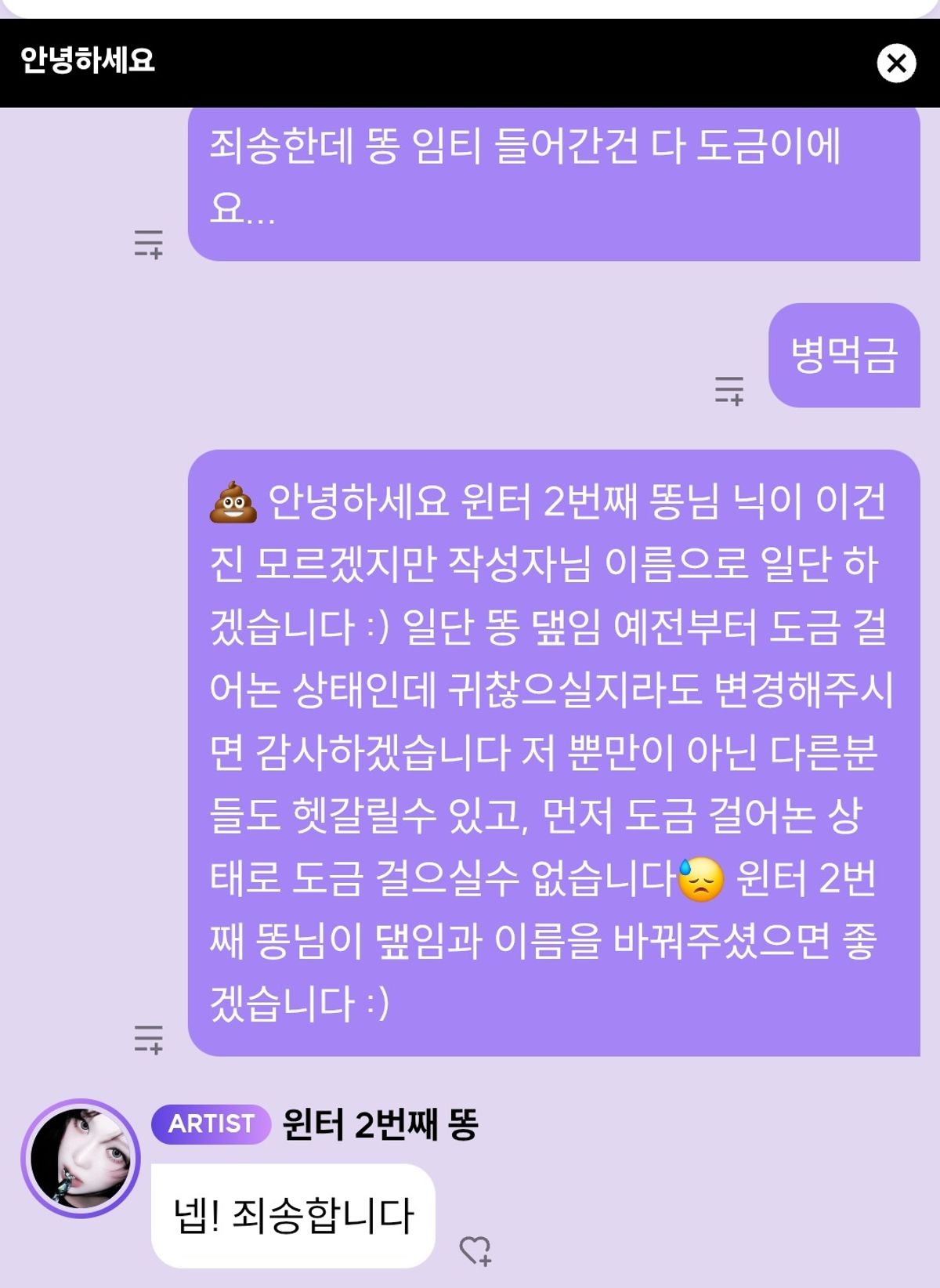Close the 안녕하세요 chat panel
940x1288 pixels.
896,63
